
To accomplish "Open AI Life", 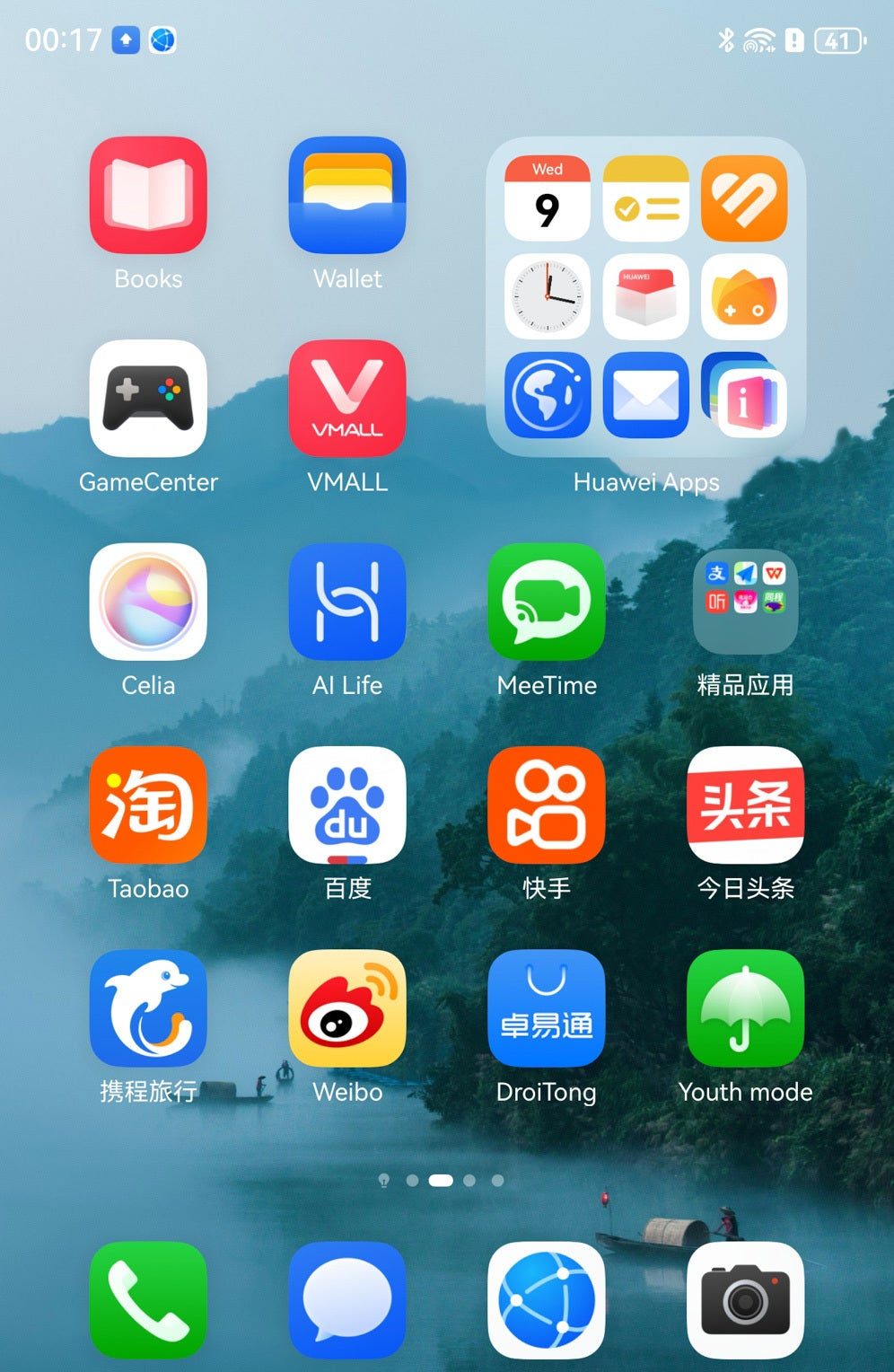I will coord(347,602).
